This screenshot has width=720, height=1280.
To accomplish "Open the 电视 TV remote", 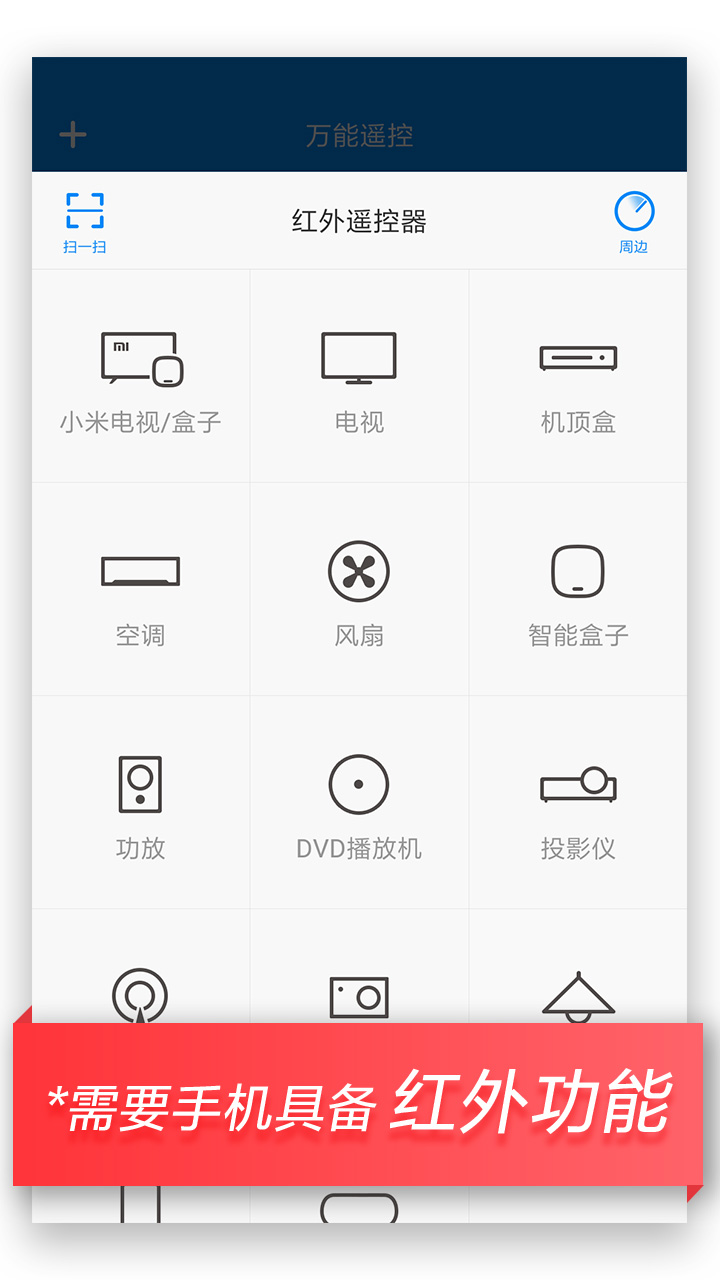I will (358, 375).
